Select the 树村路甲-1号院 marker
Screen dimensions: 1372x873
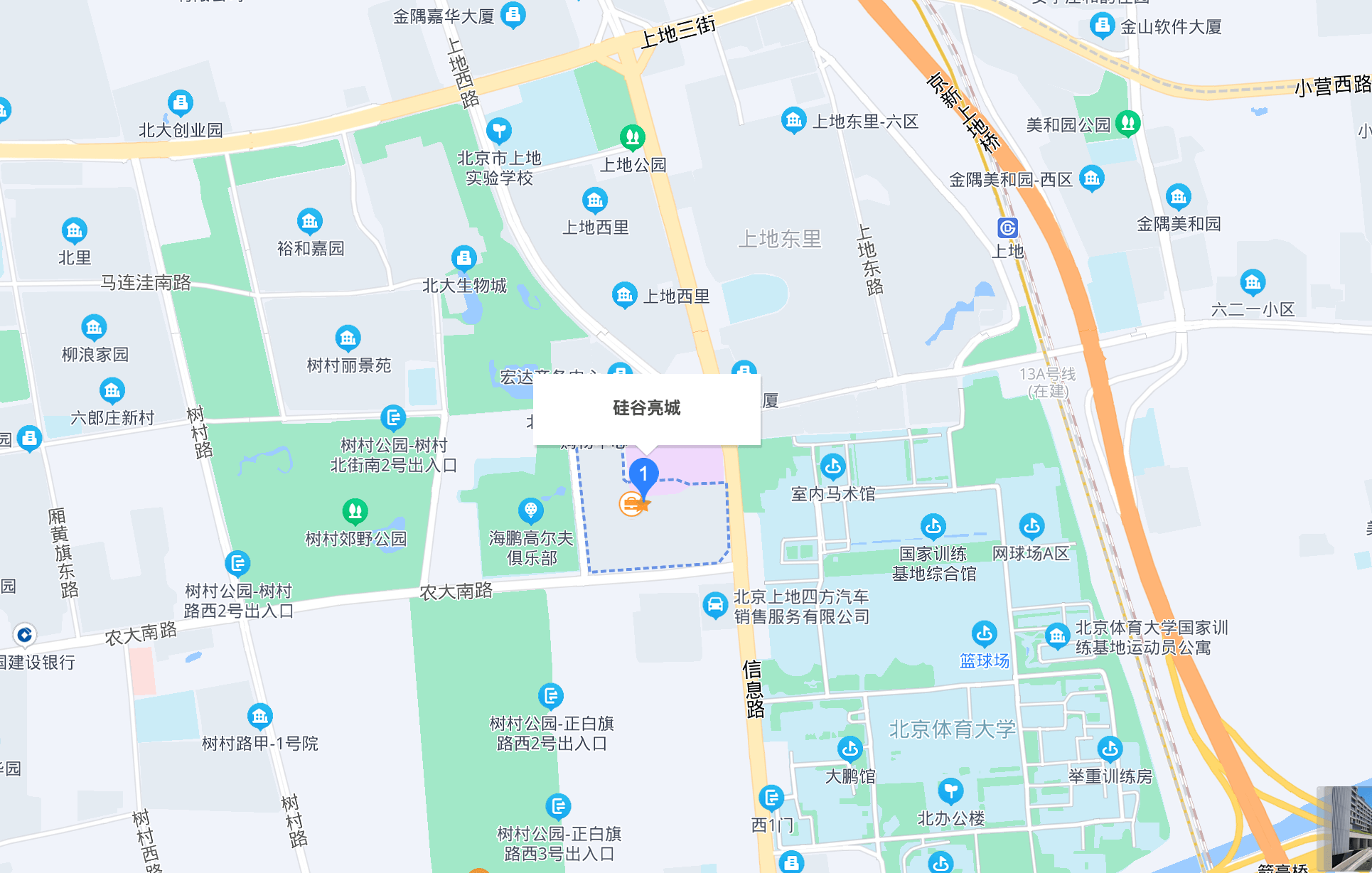(259, 716)
